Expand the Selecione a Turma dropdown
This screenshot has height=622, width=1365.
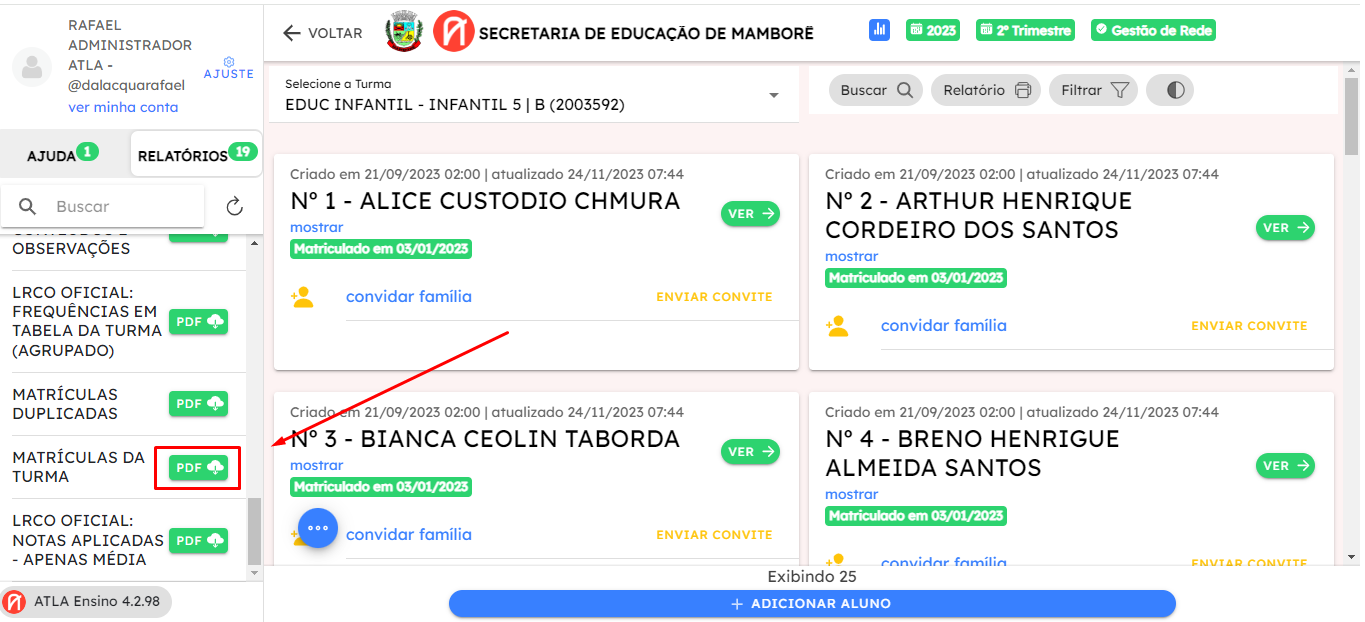coord(534,95)
